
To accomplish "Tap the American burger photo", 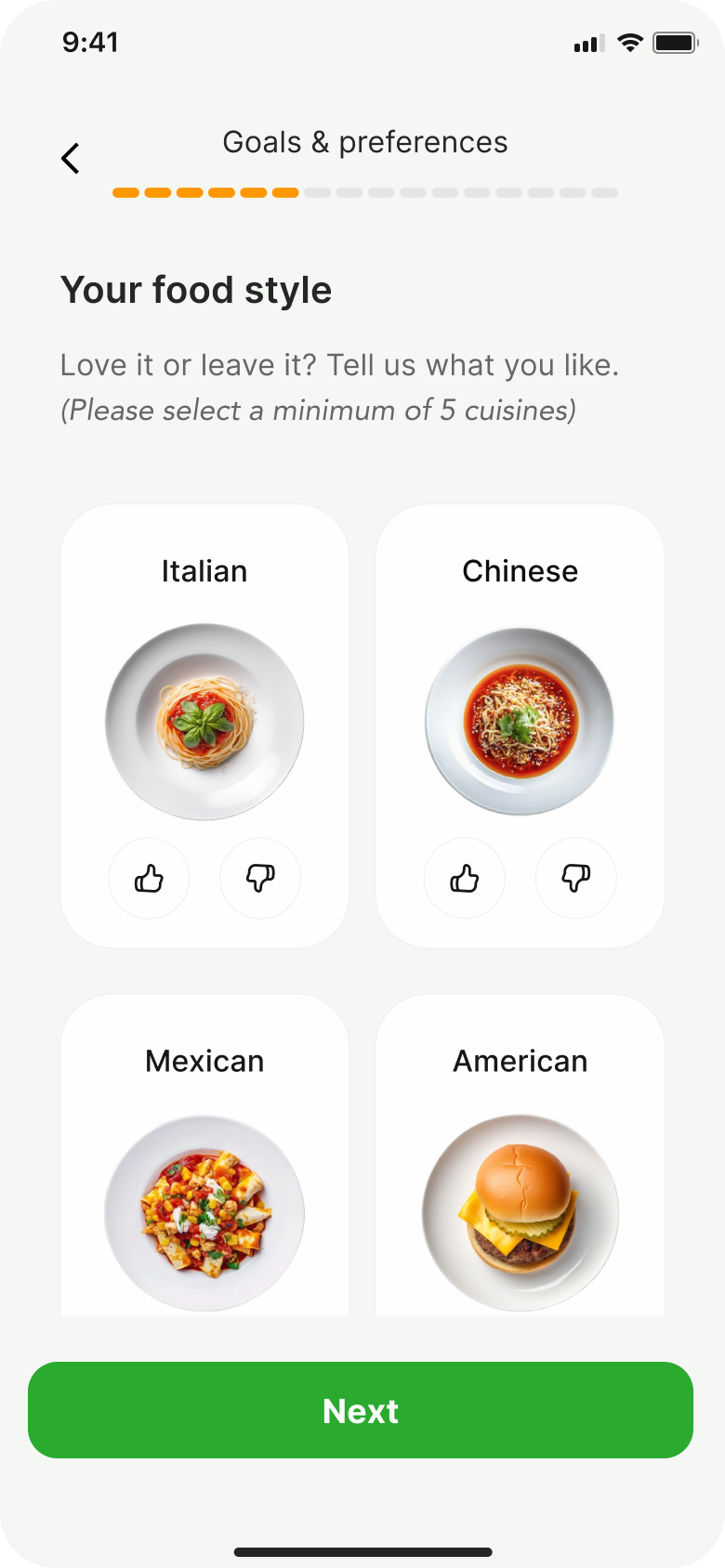I will [x=521, y=1212].
